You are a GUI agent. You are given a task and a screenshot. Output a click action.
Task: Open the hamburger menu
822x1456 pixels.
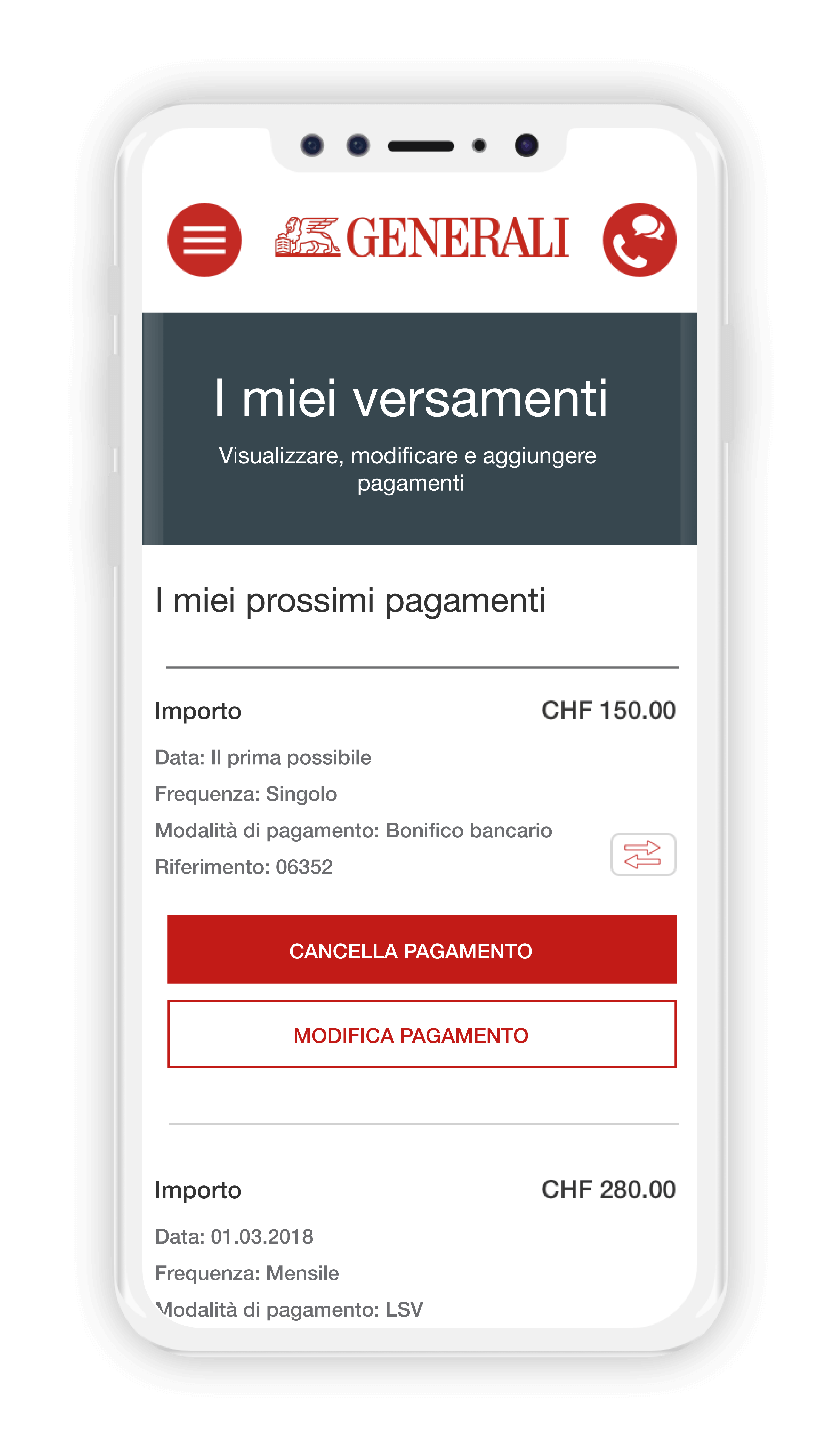(x=204, y=240)
